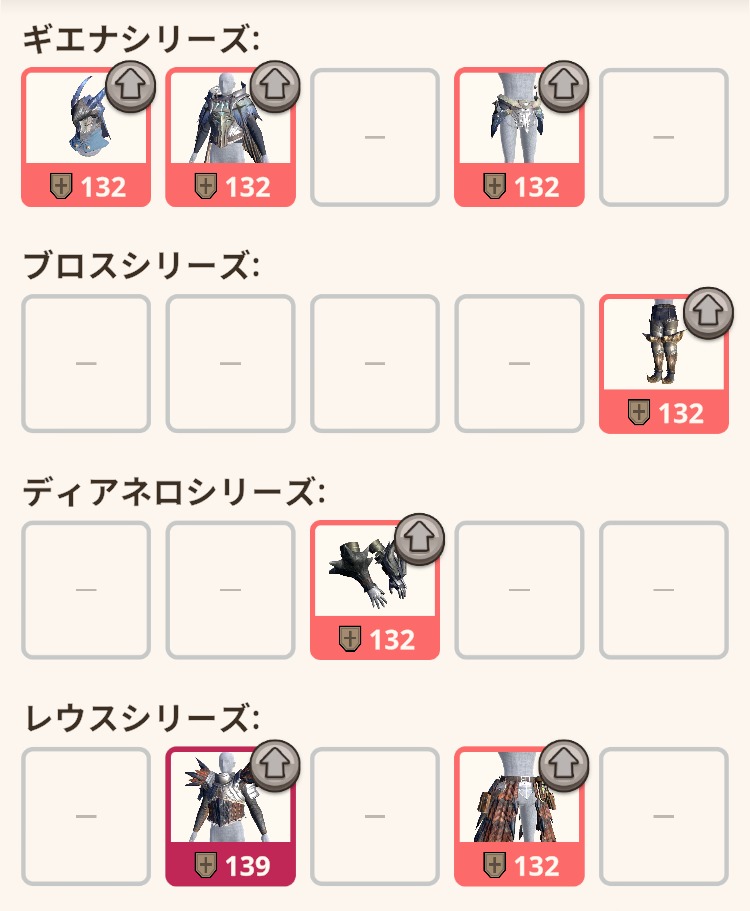Tap the upgrade arrow on the ブロス leg armor
Screen dimensions: 750x911
(x=708, y=312)
